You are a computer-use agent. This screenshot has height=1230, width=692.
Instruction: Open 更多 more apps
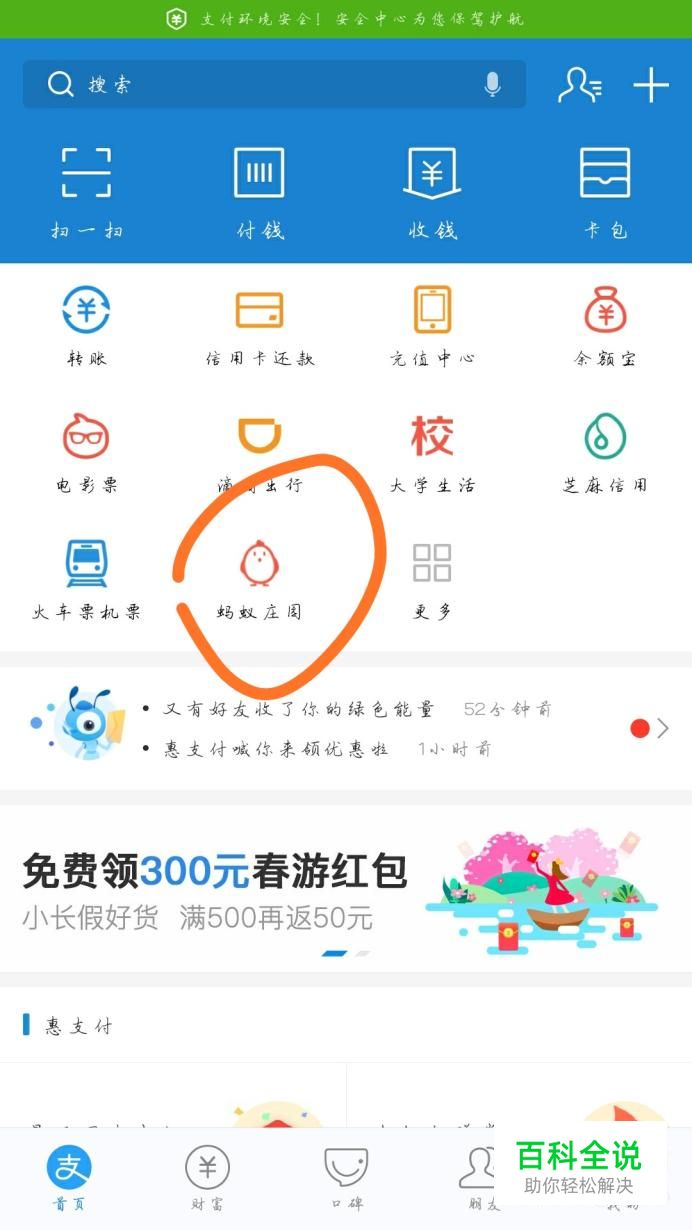coord(432,578)
